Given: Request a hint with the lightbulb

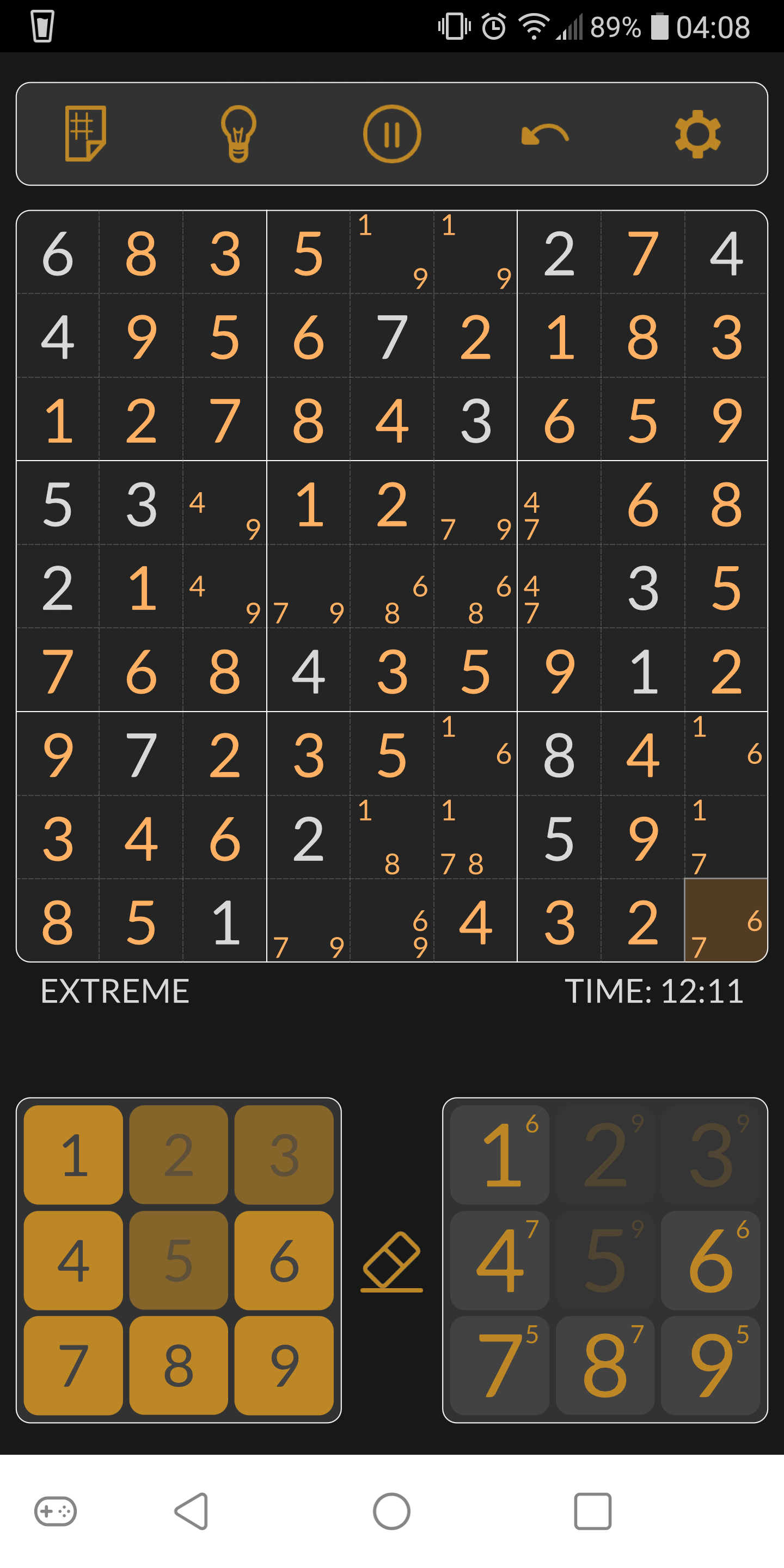Looking at the screenshot, I should click(x=238, y=135).
